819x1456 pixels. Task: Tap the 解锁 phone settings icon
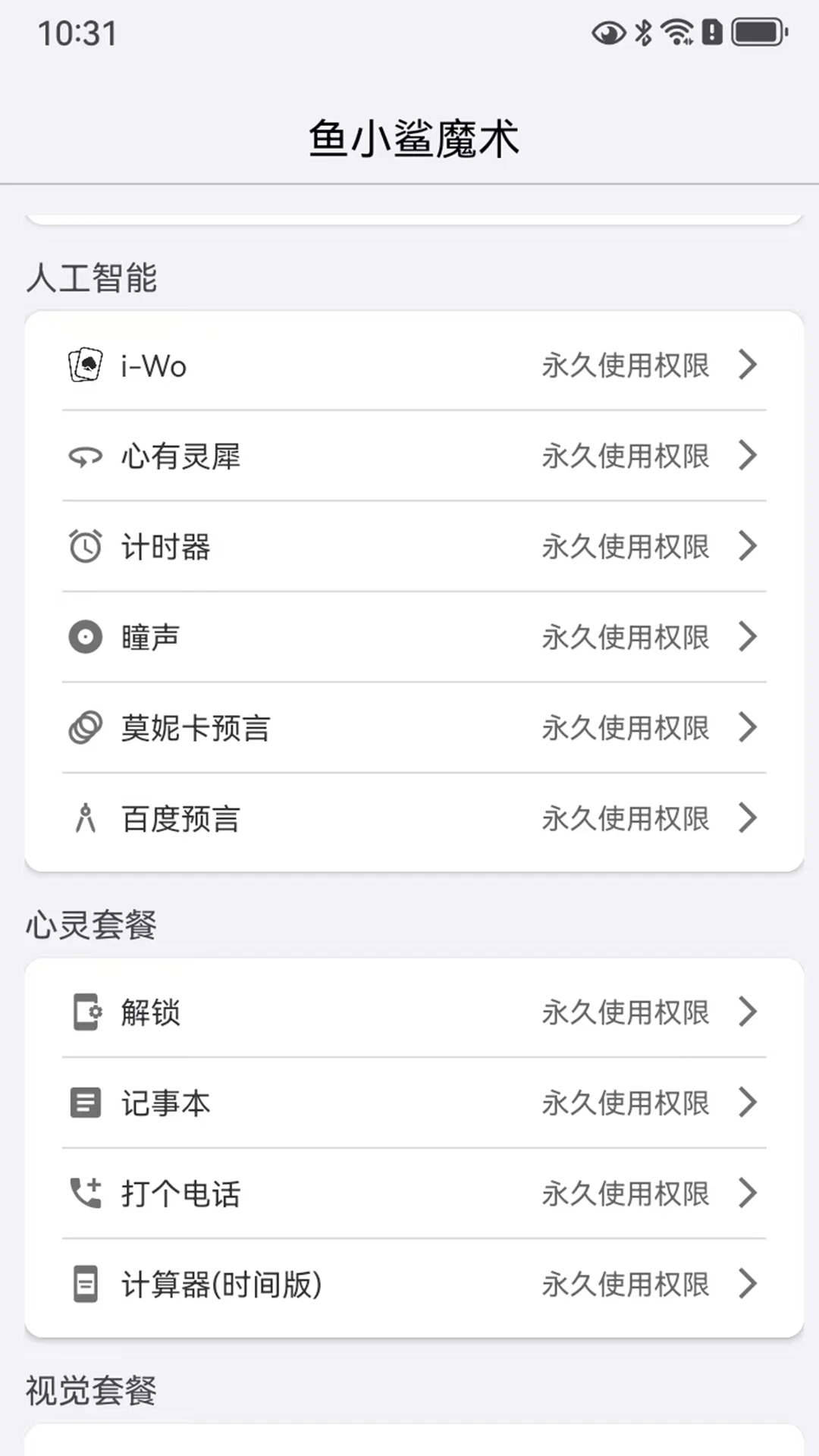point(85,1012)
